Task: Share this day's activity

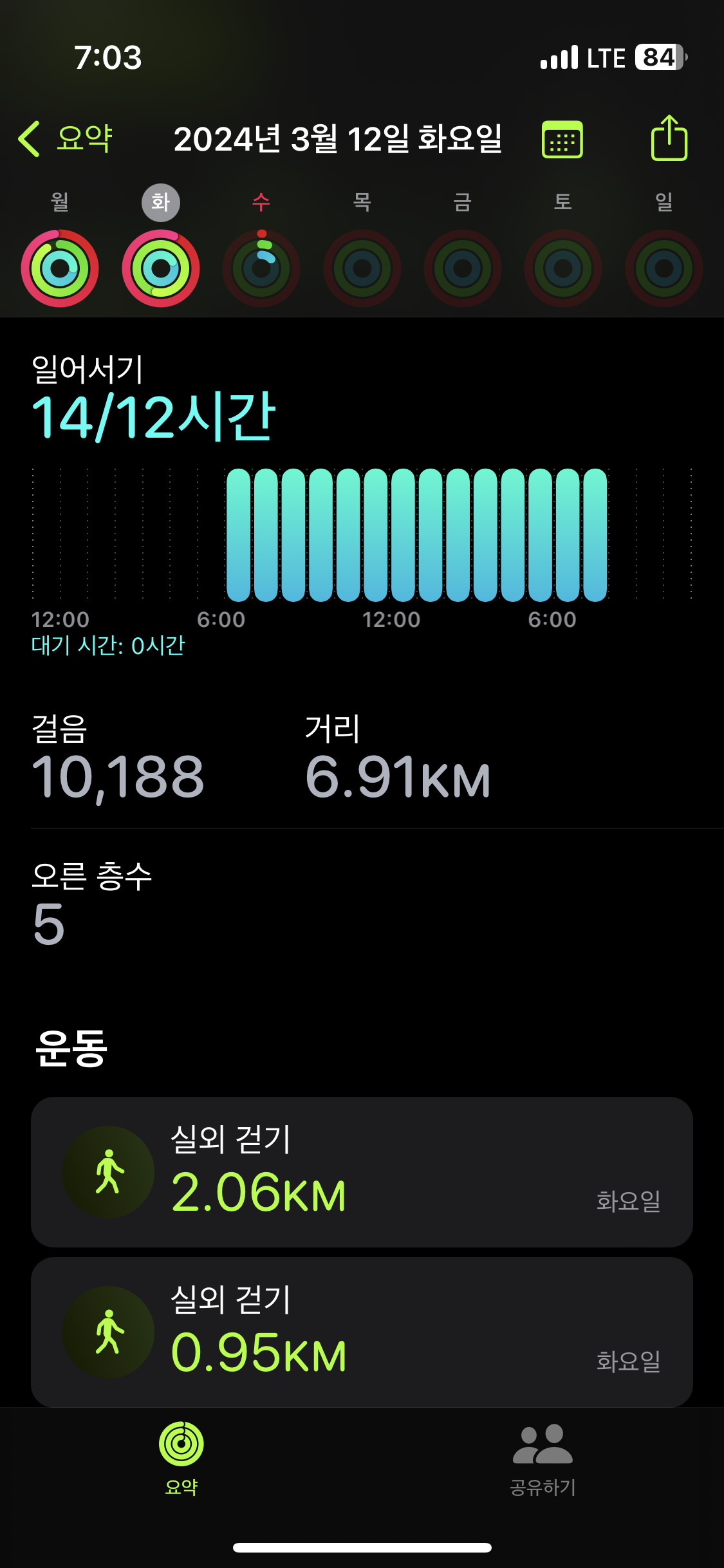Action: [x=669, y=138]
